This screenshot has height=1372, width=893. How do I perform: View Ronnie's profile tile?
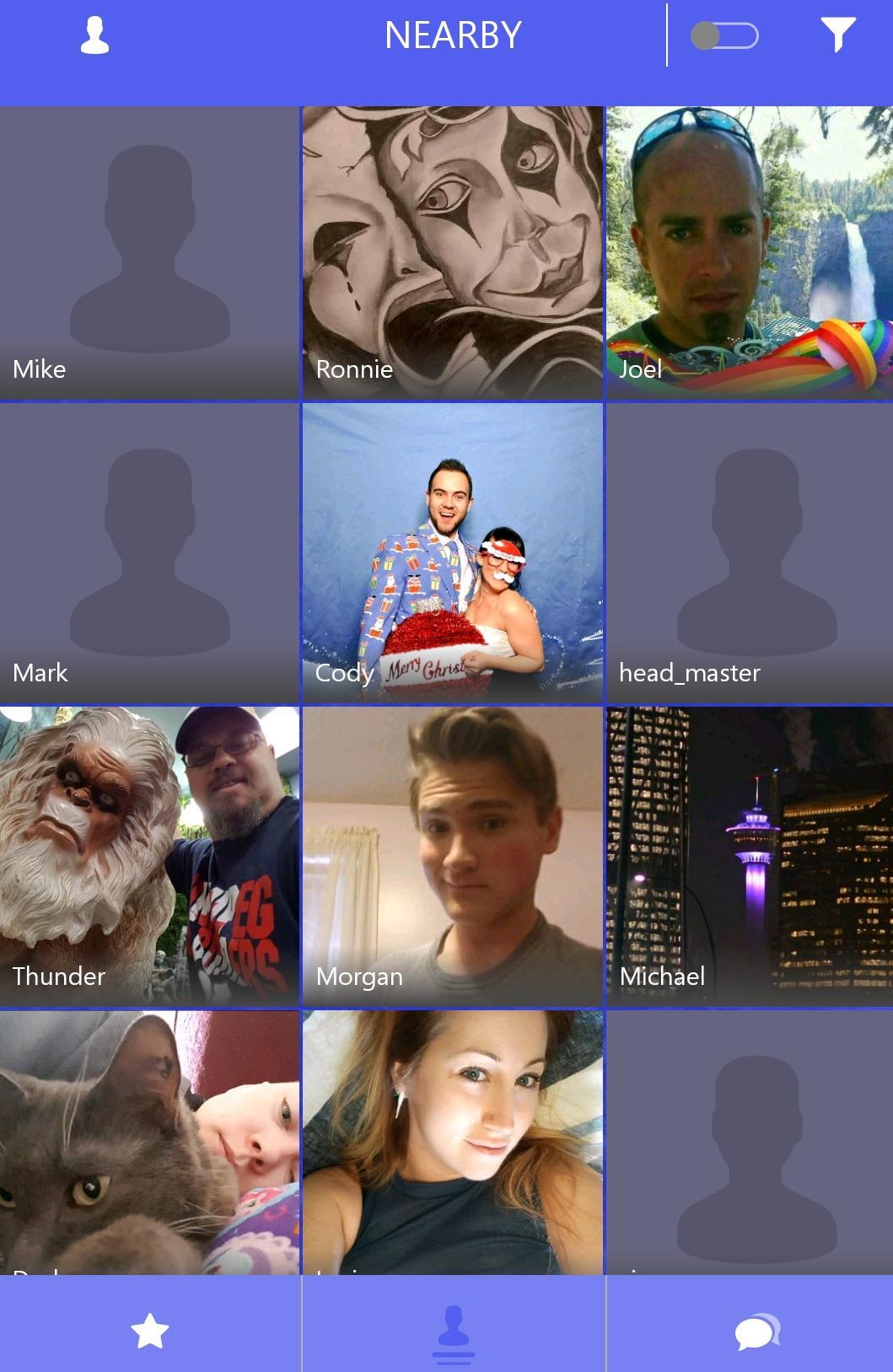click(453, 253)
